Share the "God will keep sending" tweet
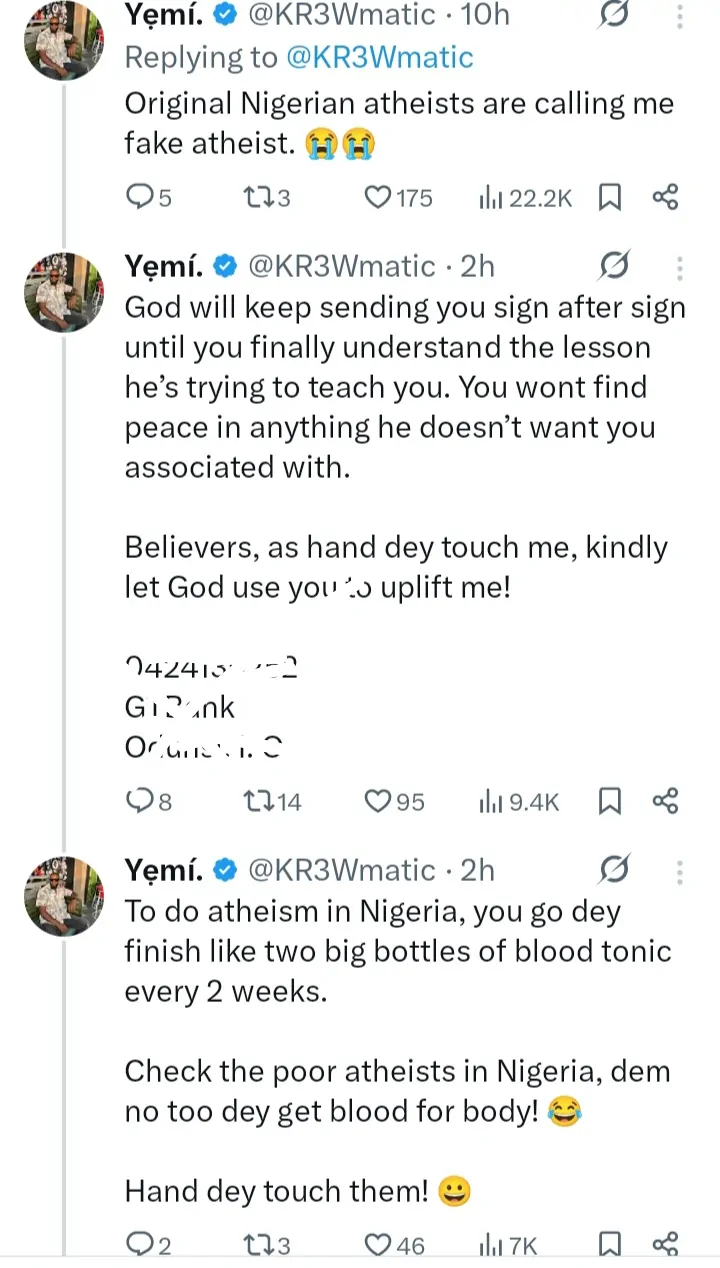The width and height of the screenshot is (720, 1268). [665, 800]
